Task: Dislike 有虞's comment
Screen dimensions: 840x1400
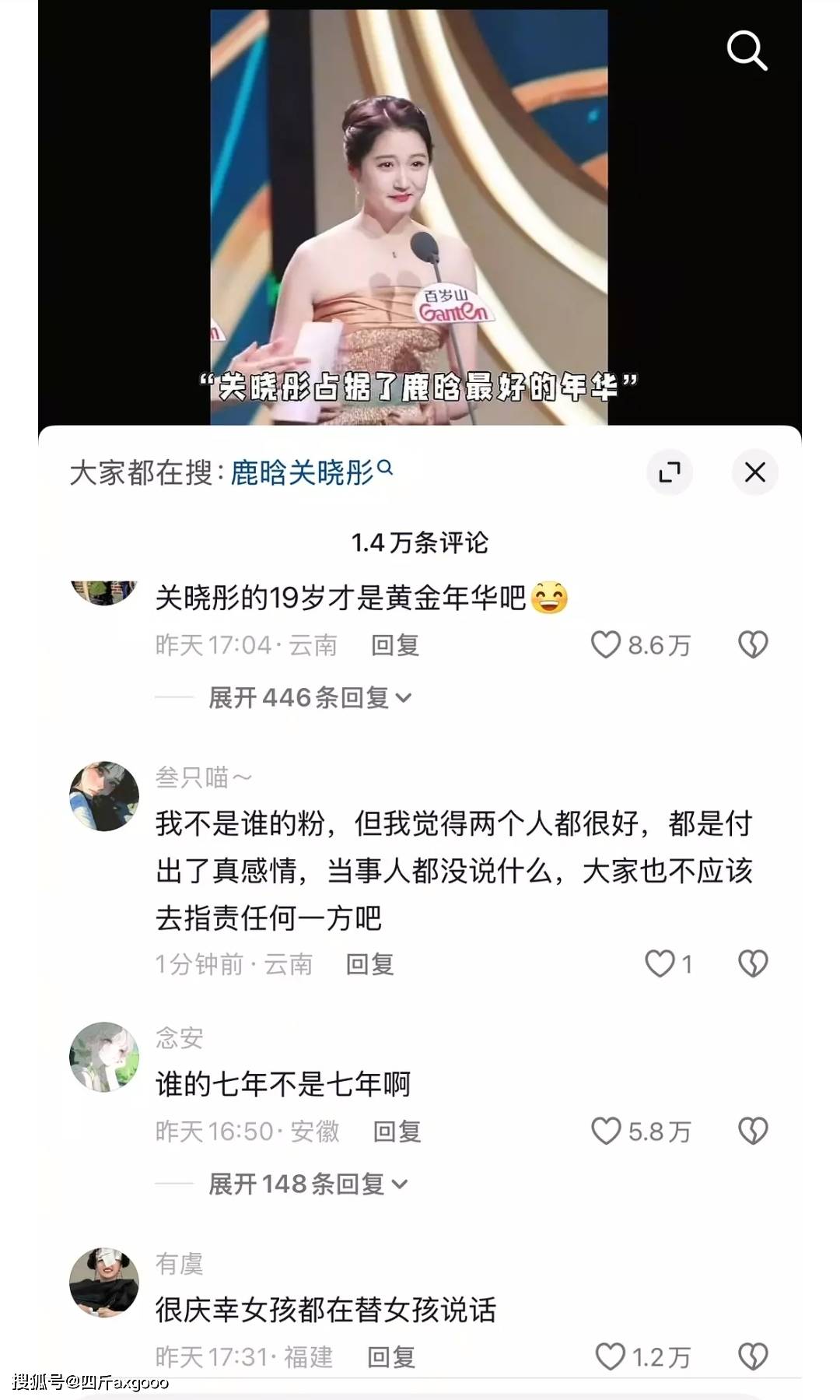Action: click(752, 1357)
